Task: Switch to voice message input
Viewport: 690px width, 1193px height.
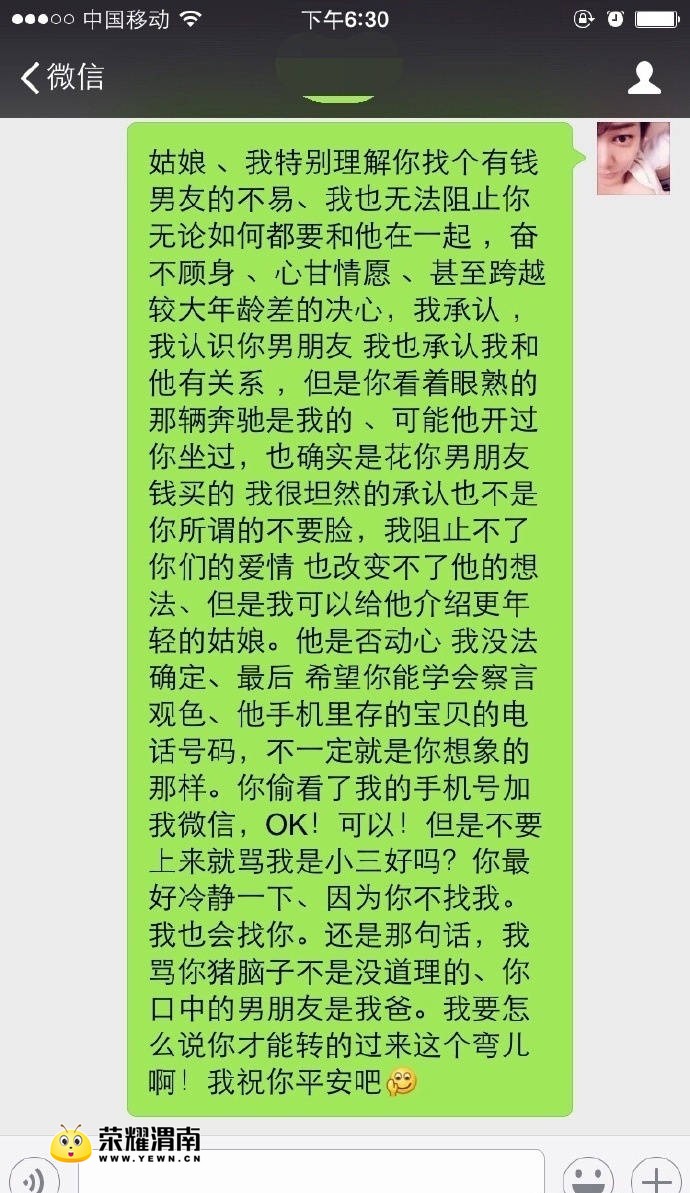Action: pyautogui.click(x=32, y=1178)
